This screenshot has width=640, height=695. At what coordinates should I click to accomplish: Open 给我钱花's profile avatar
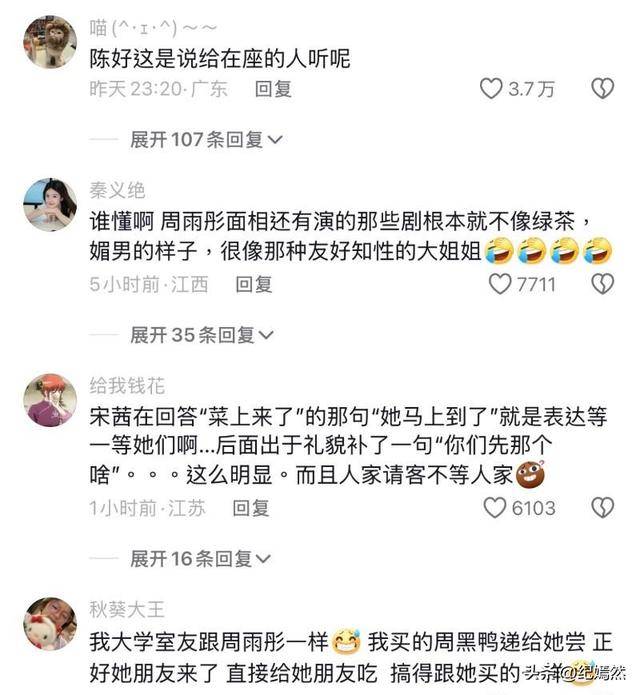coord(50,399)
